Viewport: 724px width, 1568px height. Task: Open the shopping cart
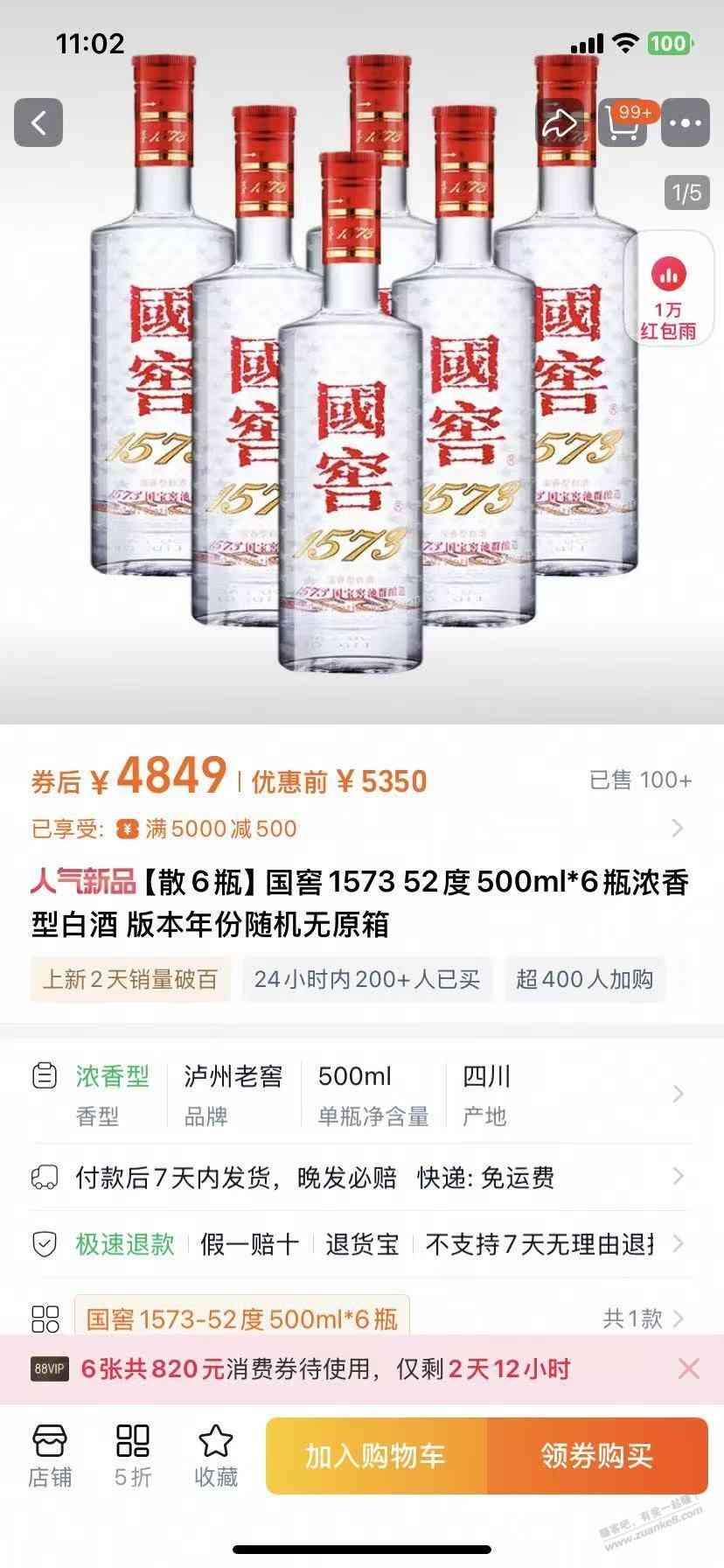pyautogui.click(x=623, y=122)
